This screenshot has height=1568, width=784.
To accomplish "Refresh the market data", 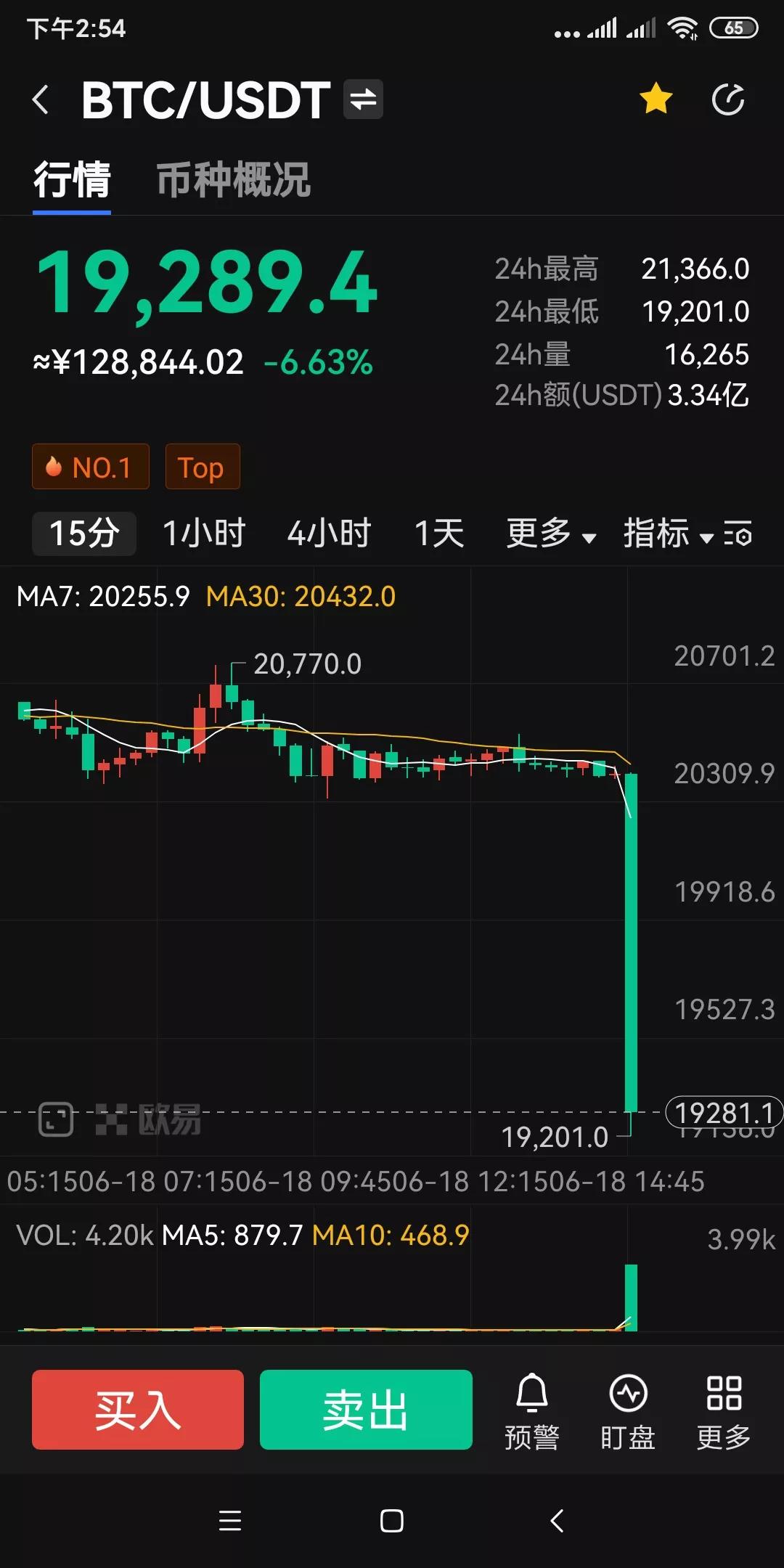I will [x=728, y=99].
